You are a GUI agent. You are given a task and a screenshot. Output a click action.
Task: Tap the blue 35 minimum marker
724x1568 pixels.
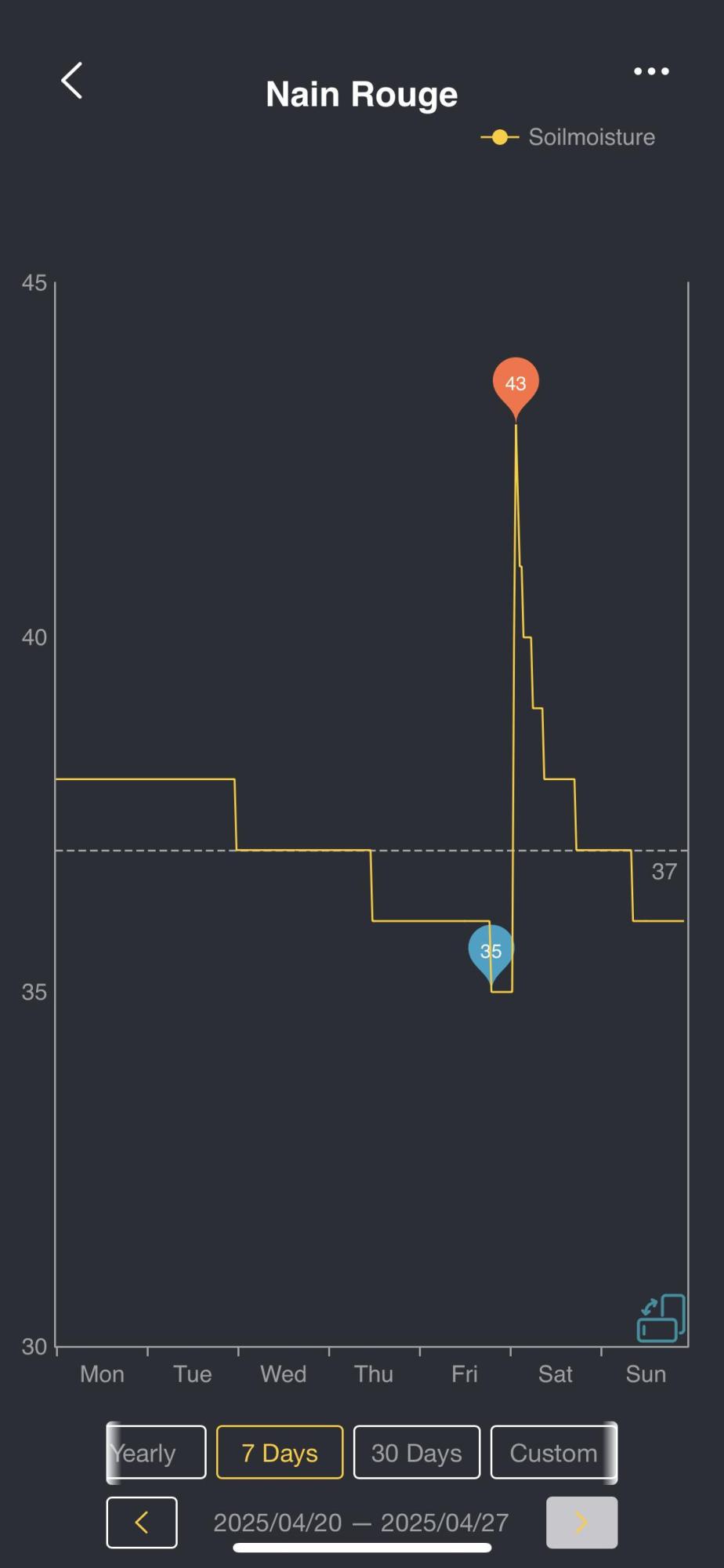click(x=491, y=952)
